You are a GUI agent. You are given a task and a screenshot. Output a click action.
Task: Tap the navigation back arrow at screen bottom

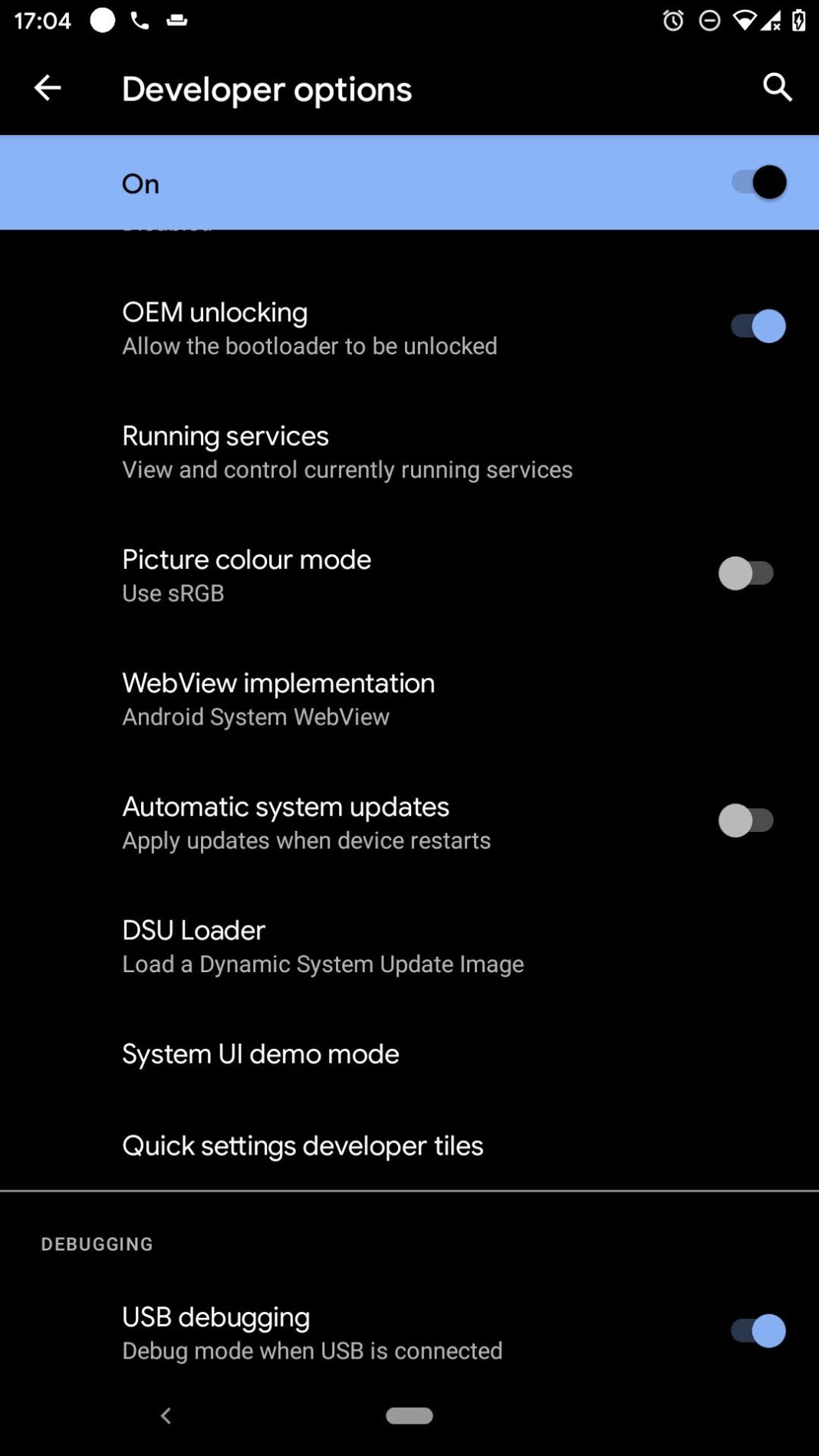(166, 1416)
